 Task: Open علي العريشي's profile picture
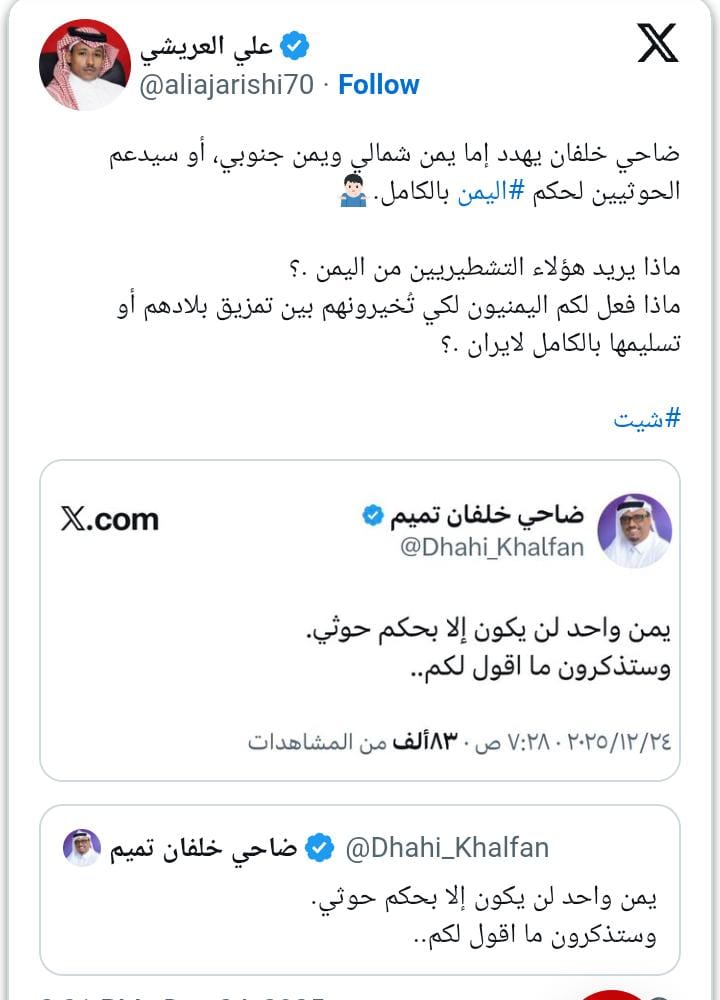click(x=85, y=65)
